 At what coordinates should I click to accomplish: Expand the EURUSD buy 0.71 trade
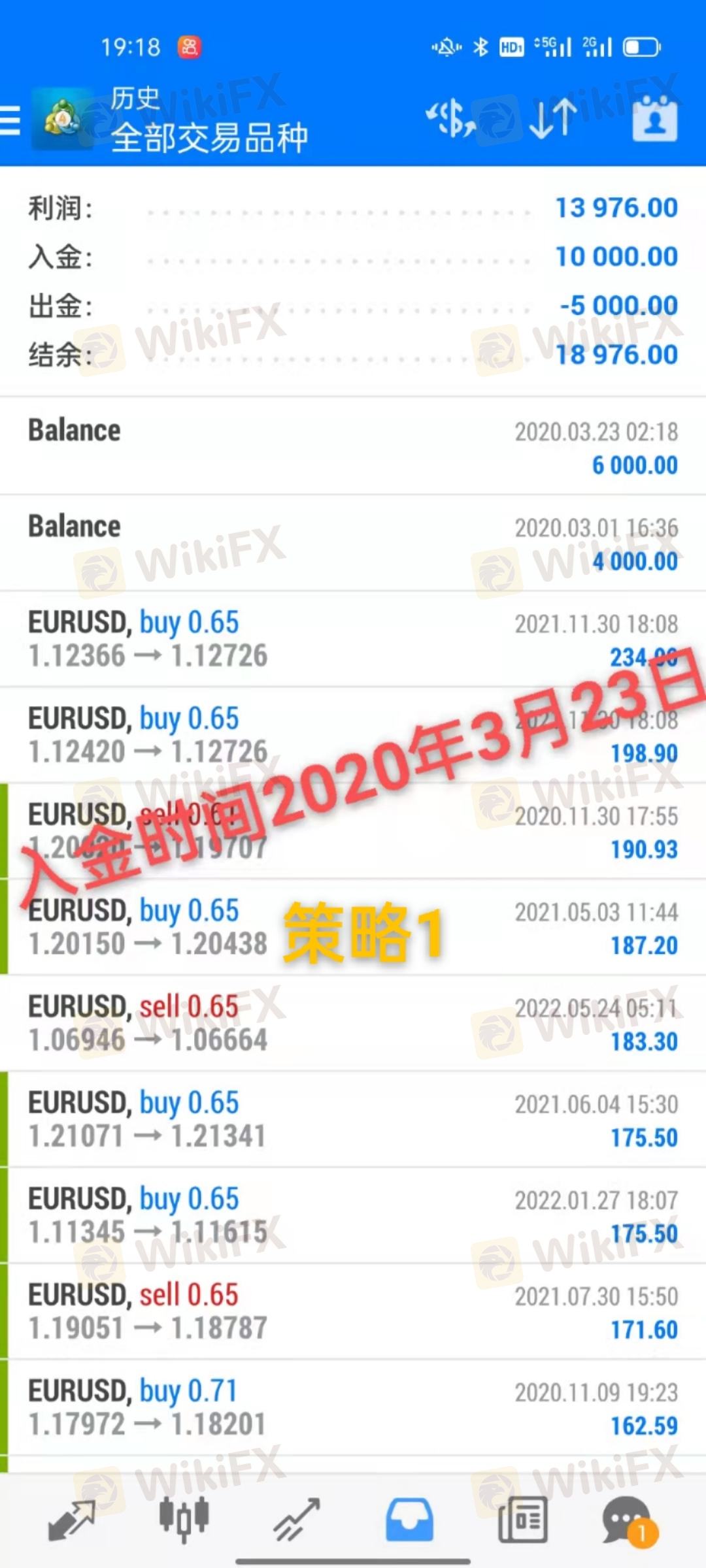click(x=353, y=1407)
